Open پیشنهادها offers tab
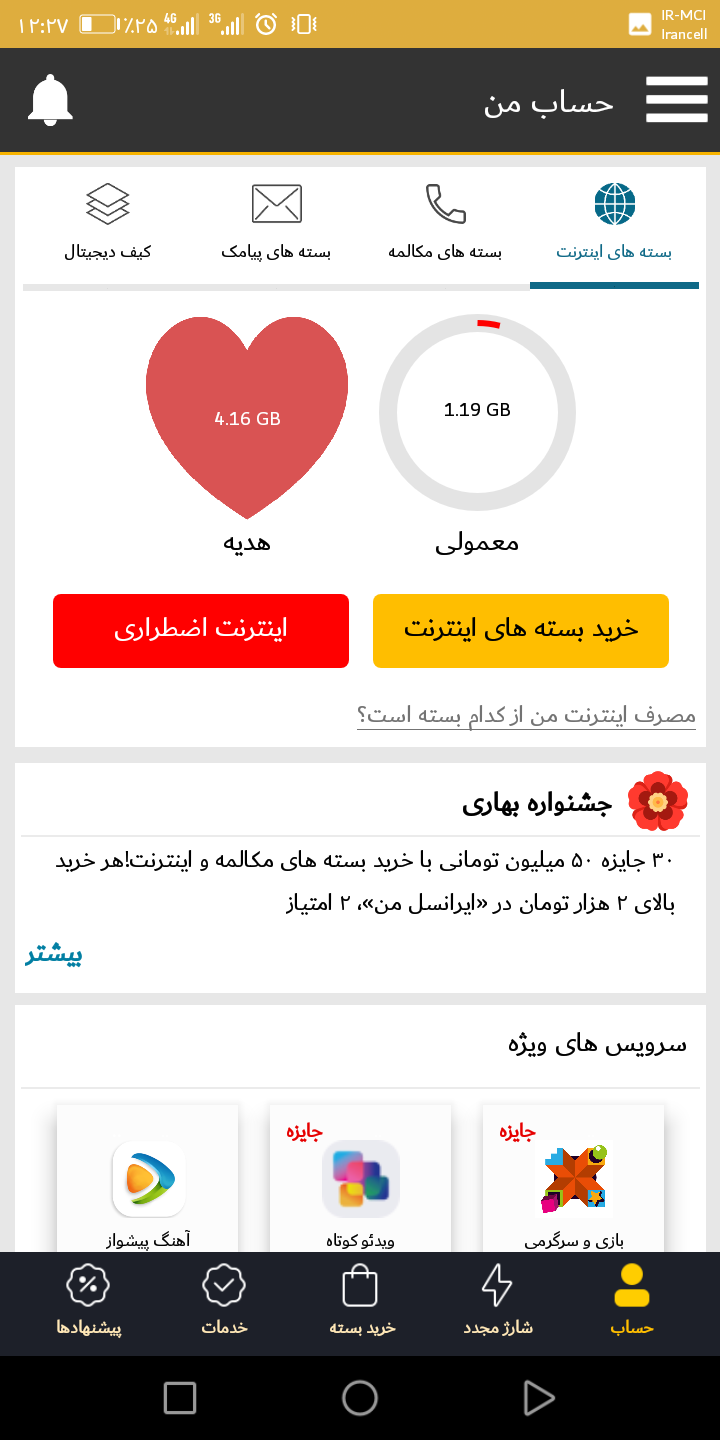 (x=88, y=1300)
